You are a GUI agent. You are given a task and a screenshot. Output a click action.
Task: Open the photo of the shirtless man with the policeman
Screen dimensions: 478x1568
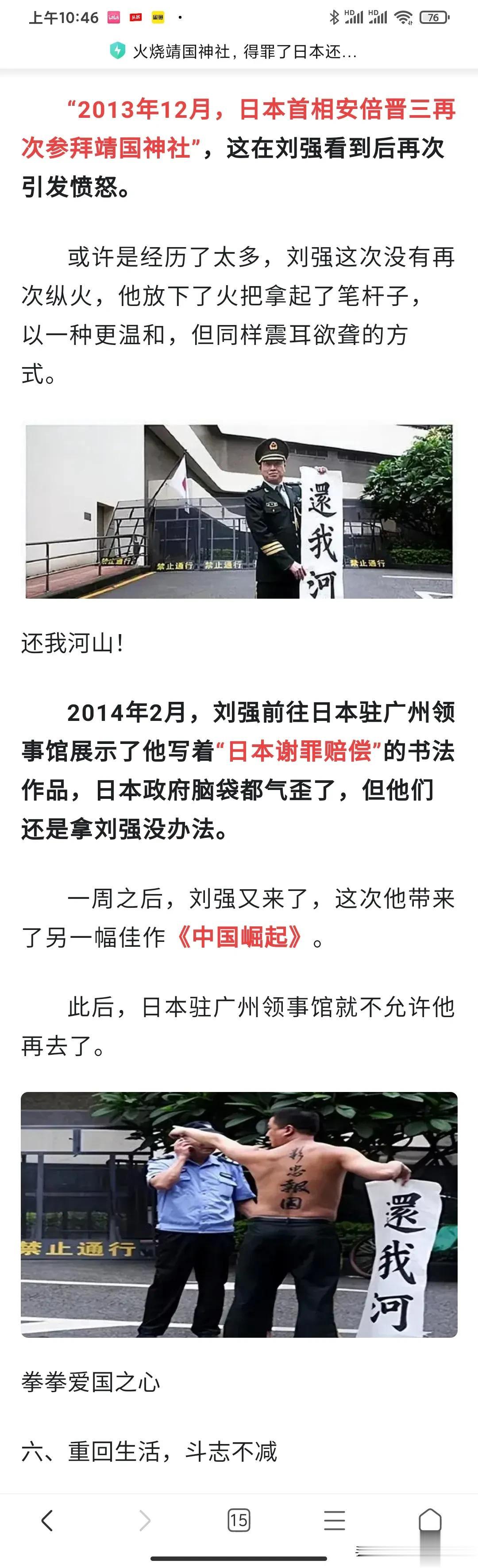pos(239,1215)
